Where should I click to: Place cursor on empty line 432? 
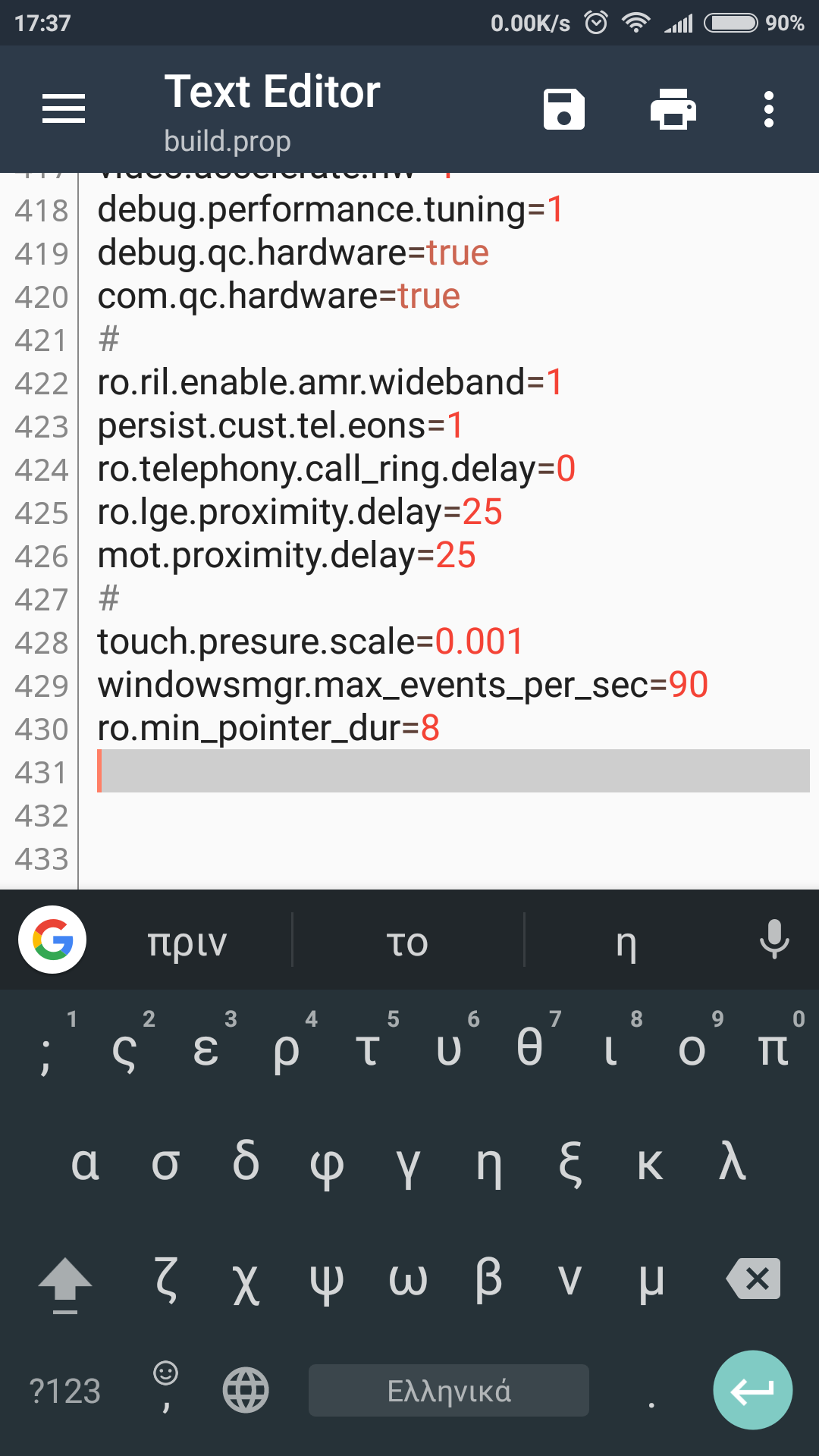(x=447, y=815)
